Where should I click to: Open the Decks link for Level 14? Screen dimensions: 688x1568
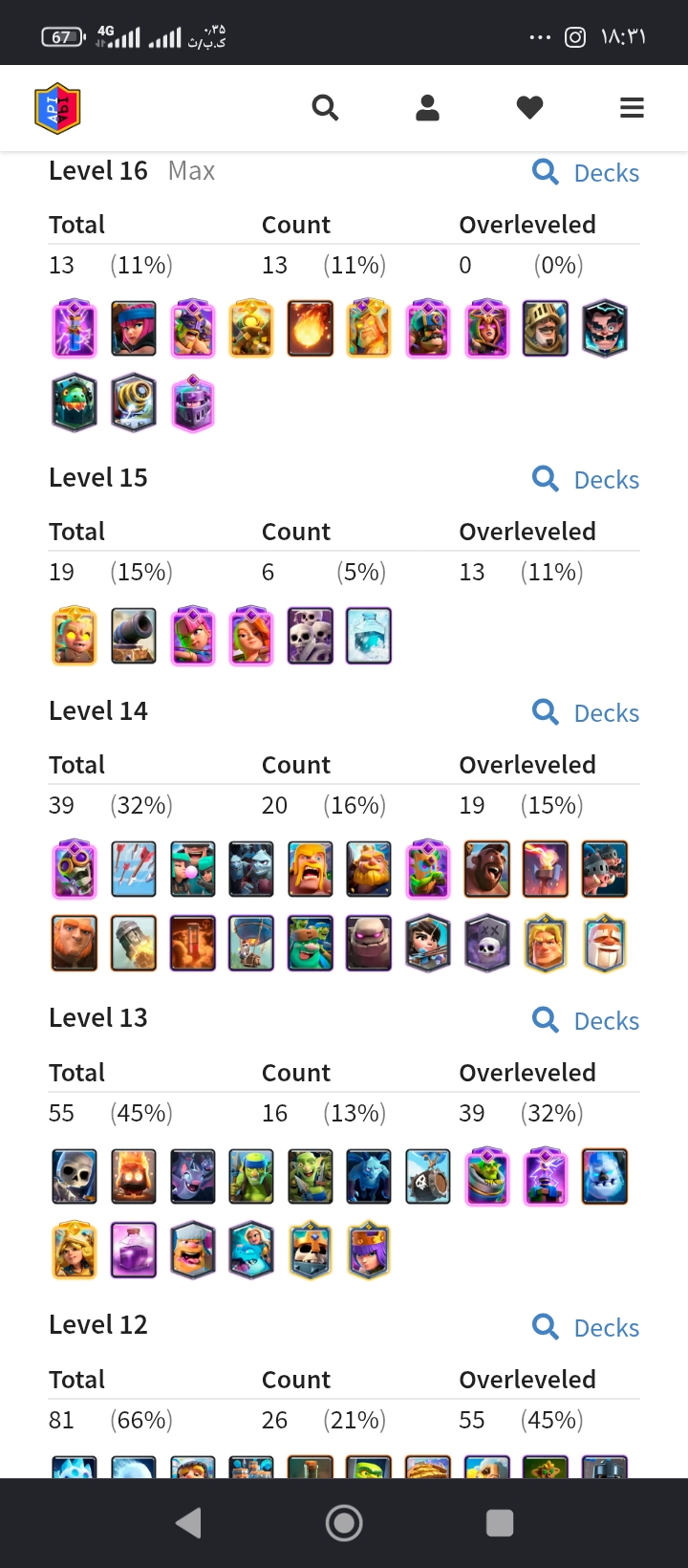pyautogui.click(x=586, y=713)
